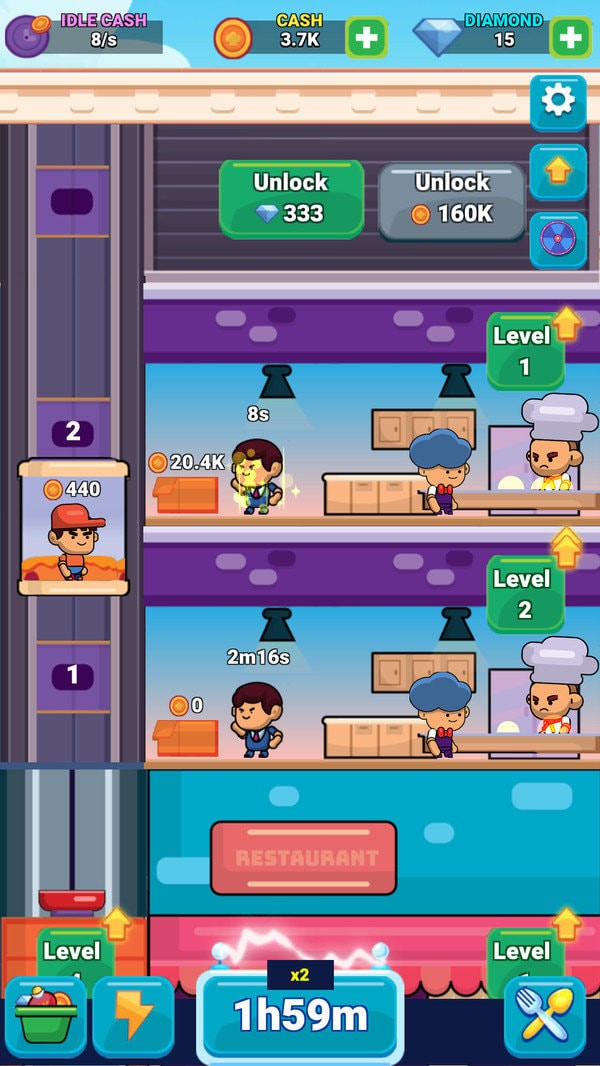Open the settings gear
This screenshot has width=600, height=1066.
point(557,100)
